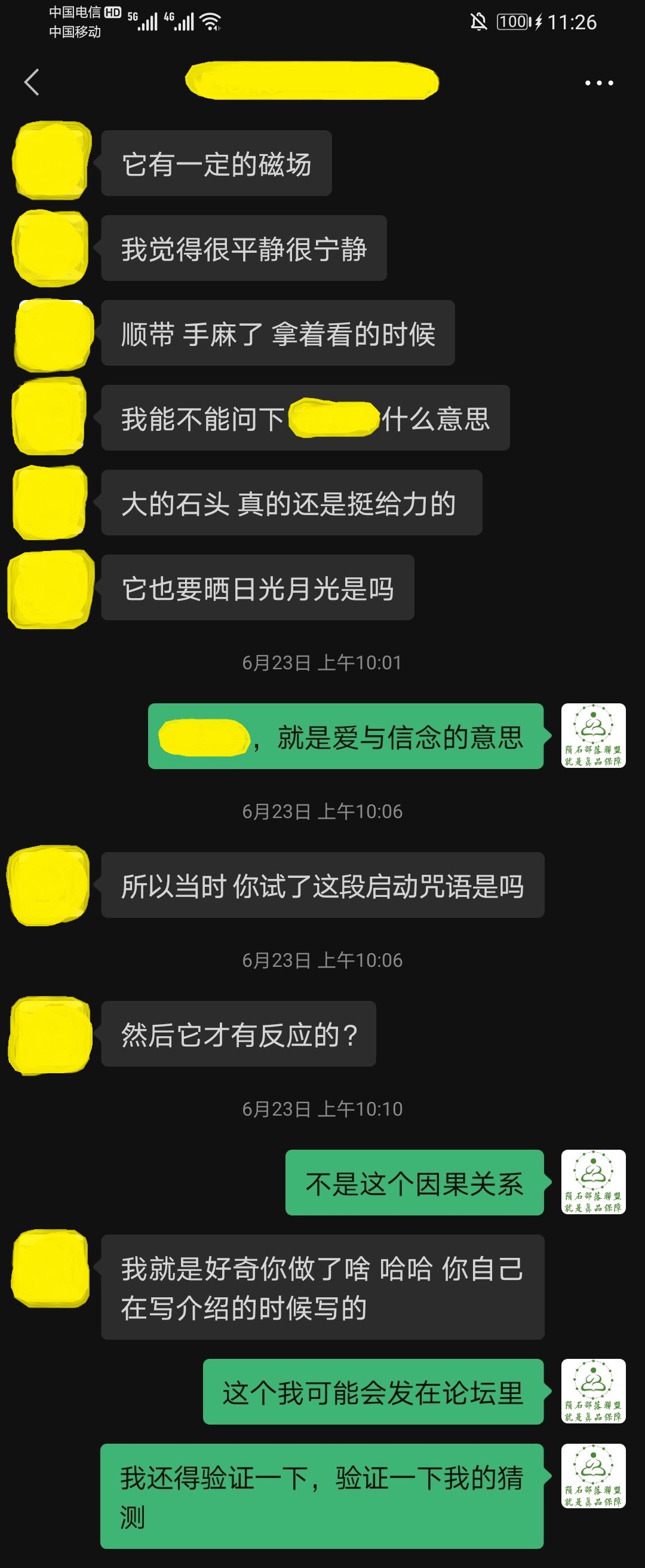Open the contact avatar next to 然后它才有反应的？
Viewport: 645px width, 1568px height.
[x=51, y=1034]
